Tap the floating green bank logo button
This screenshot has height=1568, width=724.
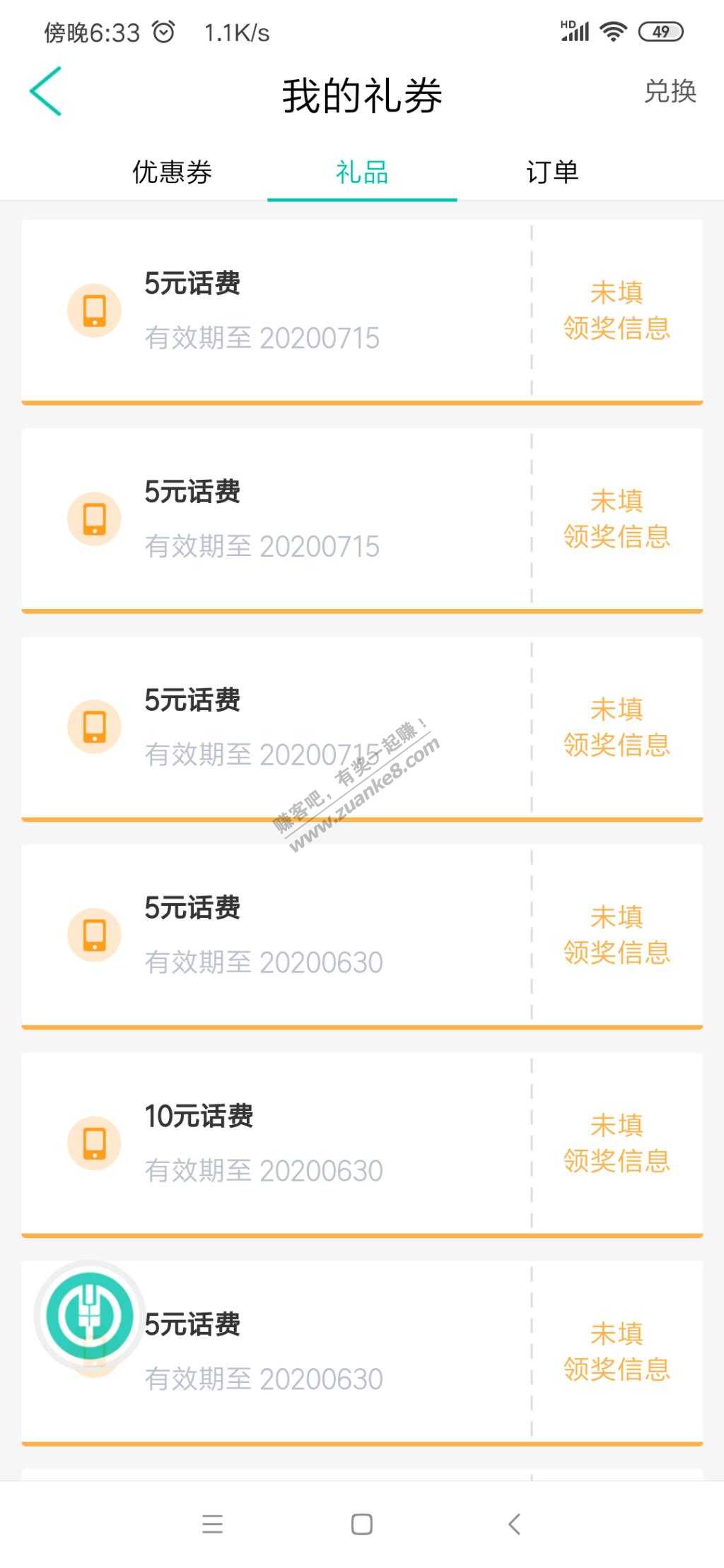click(x=90, y=1315)
